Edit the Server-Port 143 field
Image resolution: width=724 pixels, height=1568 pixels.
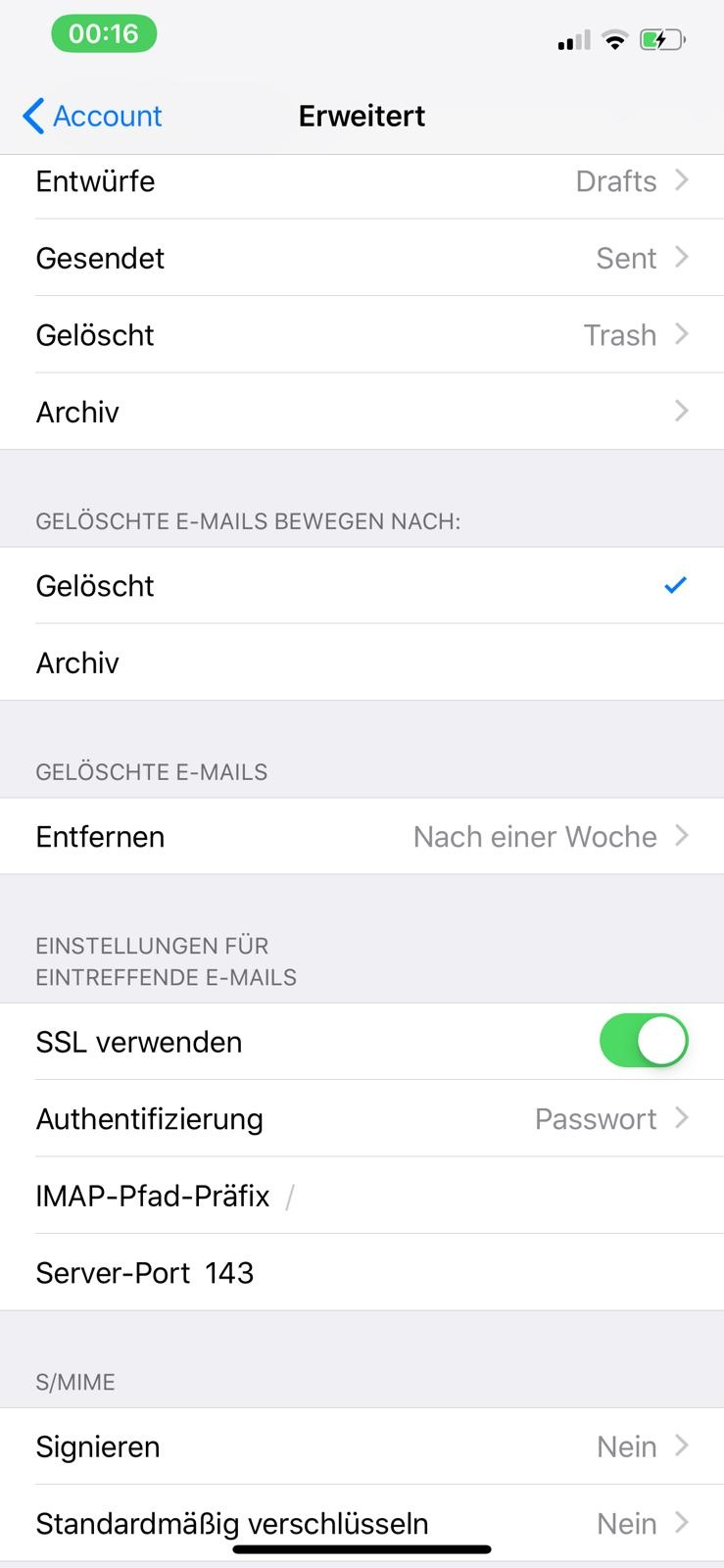click(362, 1272)
